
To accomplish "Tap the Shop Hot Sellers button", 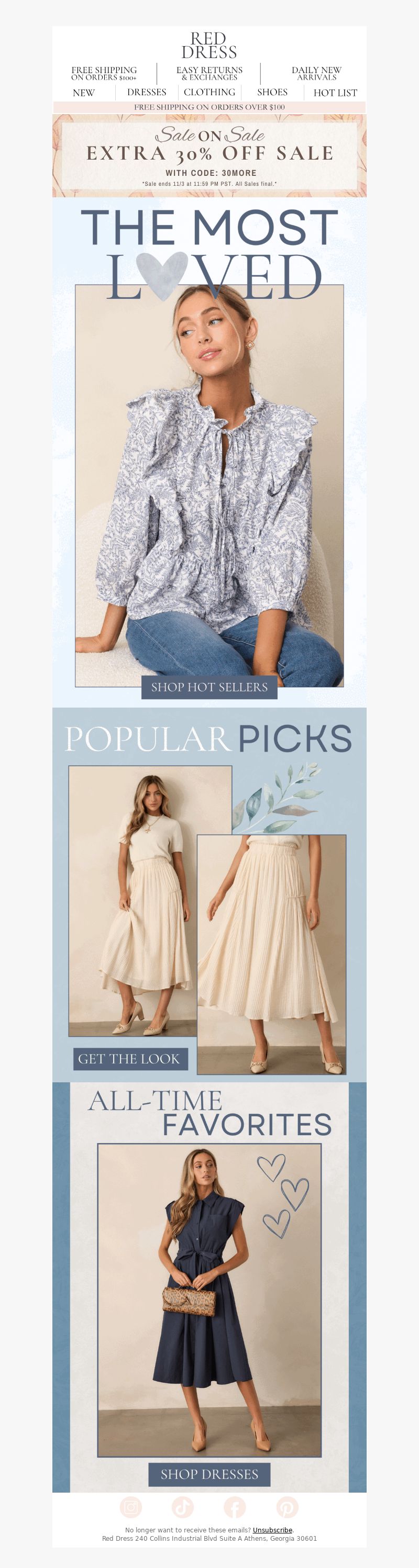I will click(x=210, y=687).
